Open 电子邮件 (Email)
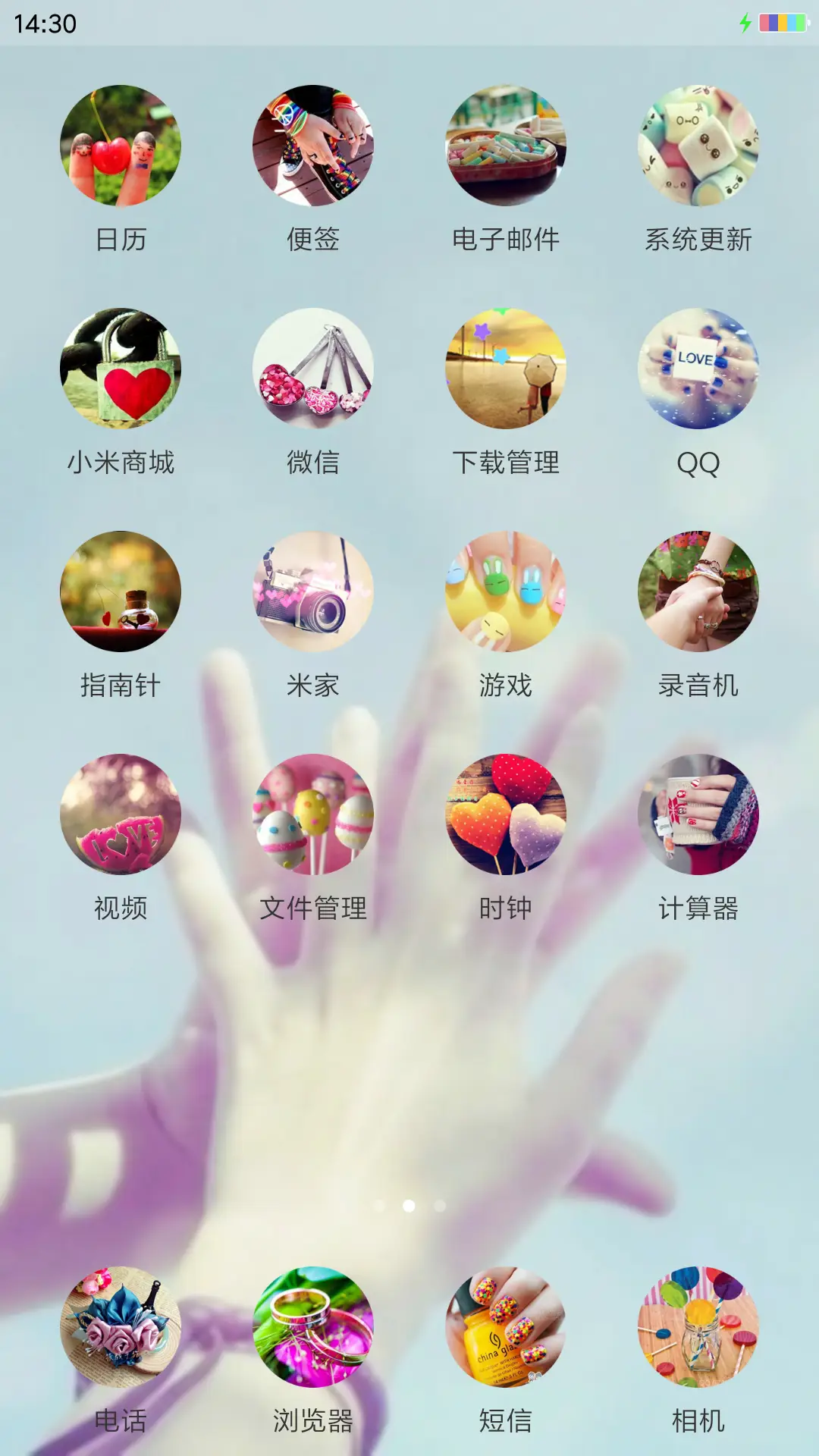This screenshot has height=1456, width=819. (x=505, y=149)
